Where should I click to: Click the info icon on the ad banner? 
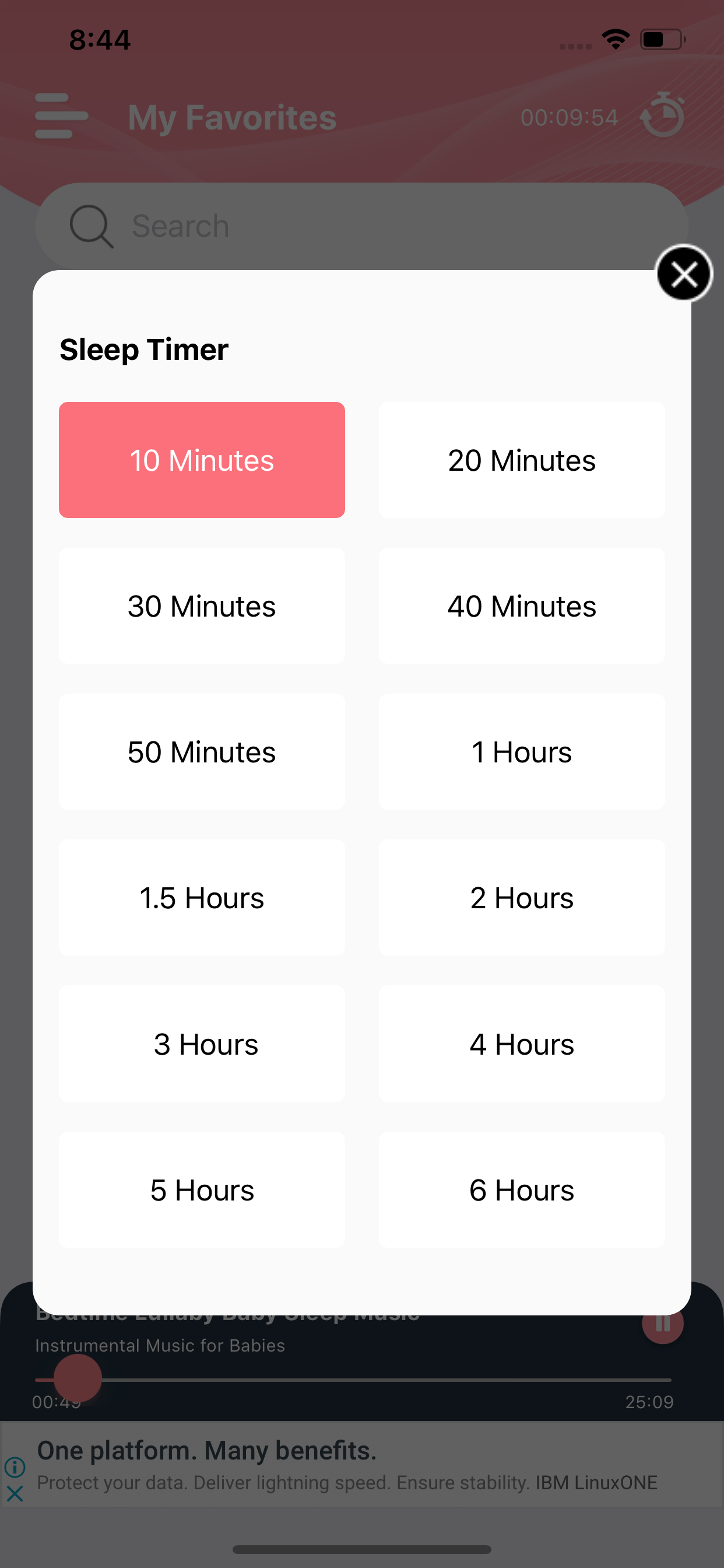[15, 1468]
